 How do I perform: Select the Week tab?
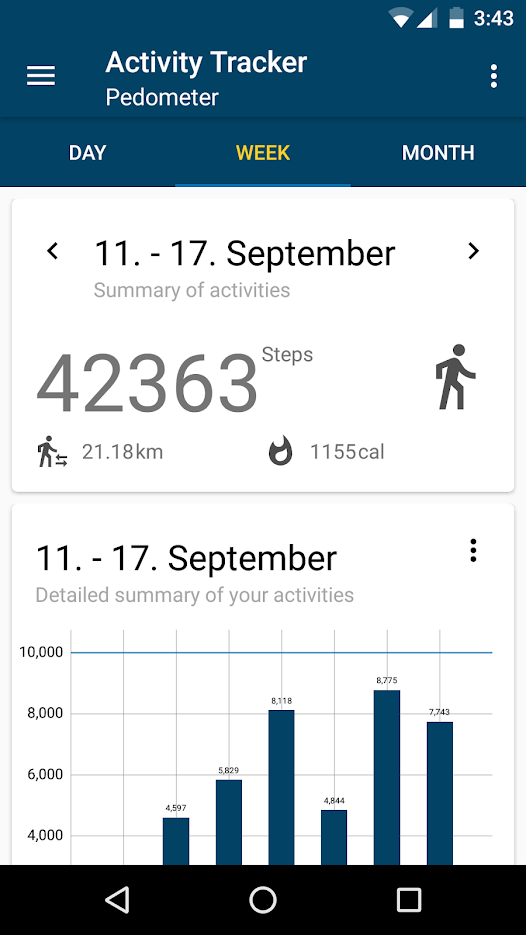click(263, 153)
